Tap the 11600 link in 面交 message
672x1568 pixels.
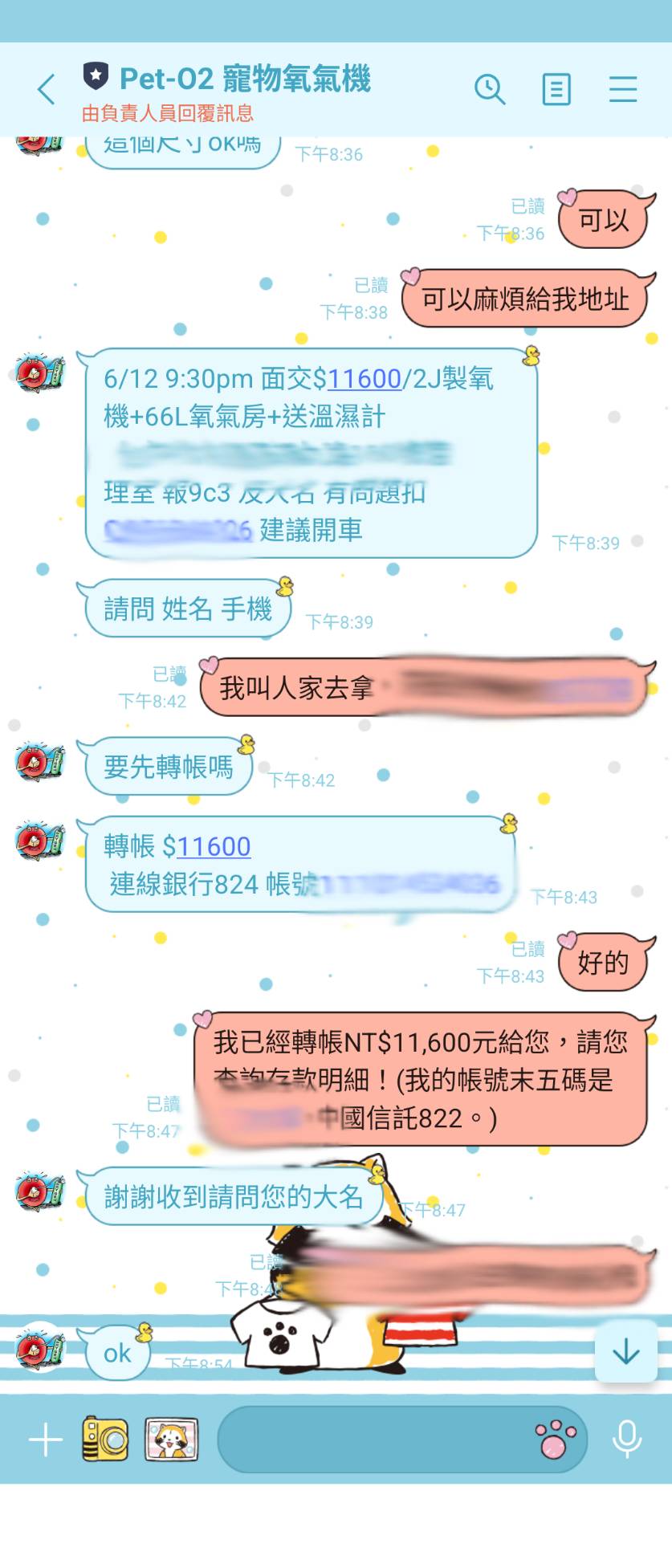364,378
